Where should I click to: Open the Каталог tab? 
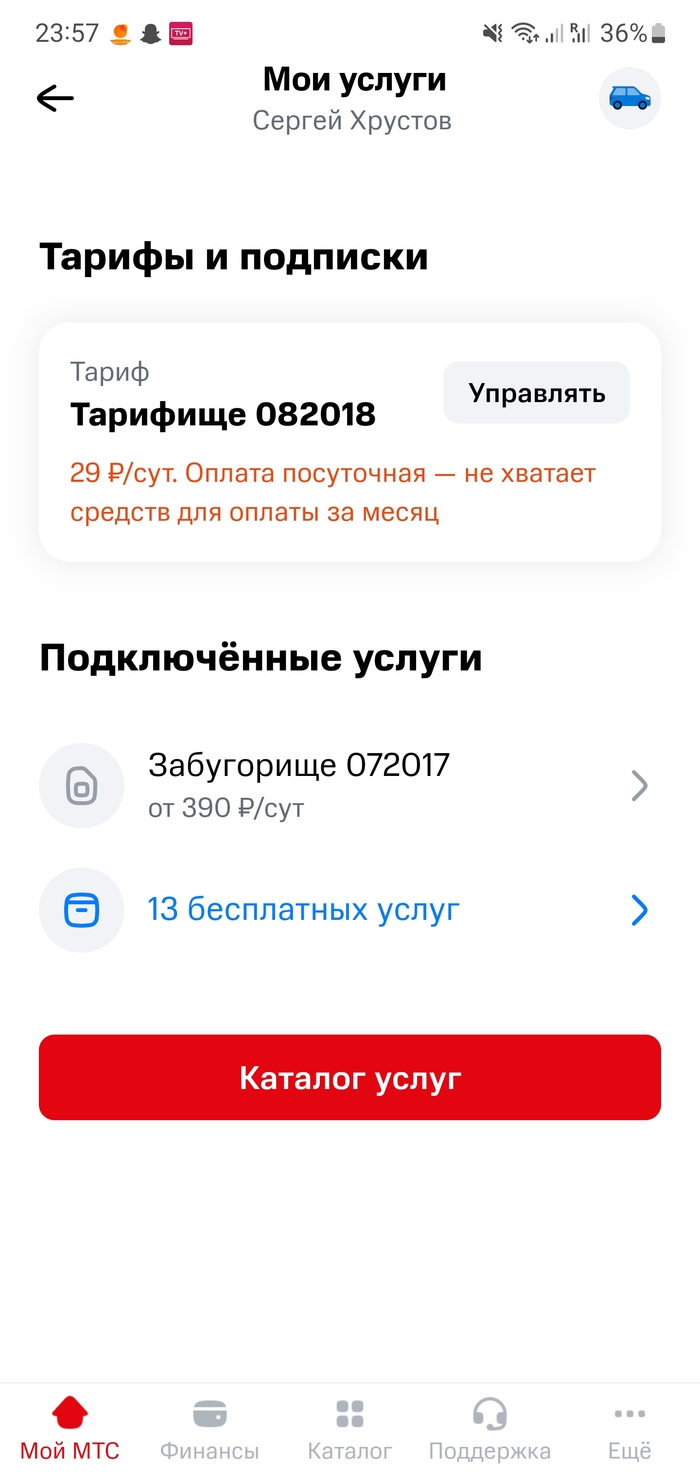click(x=349, y=1430)
